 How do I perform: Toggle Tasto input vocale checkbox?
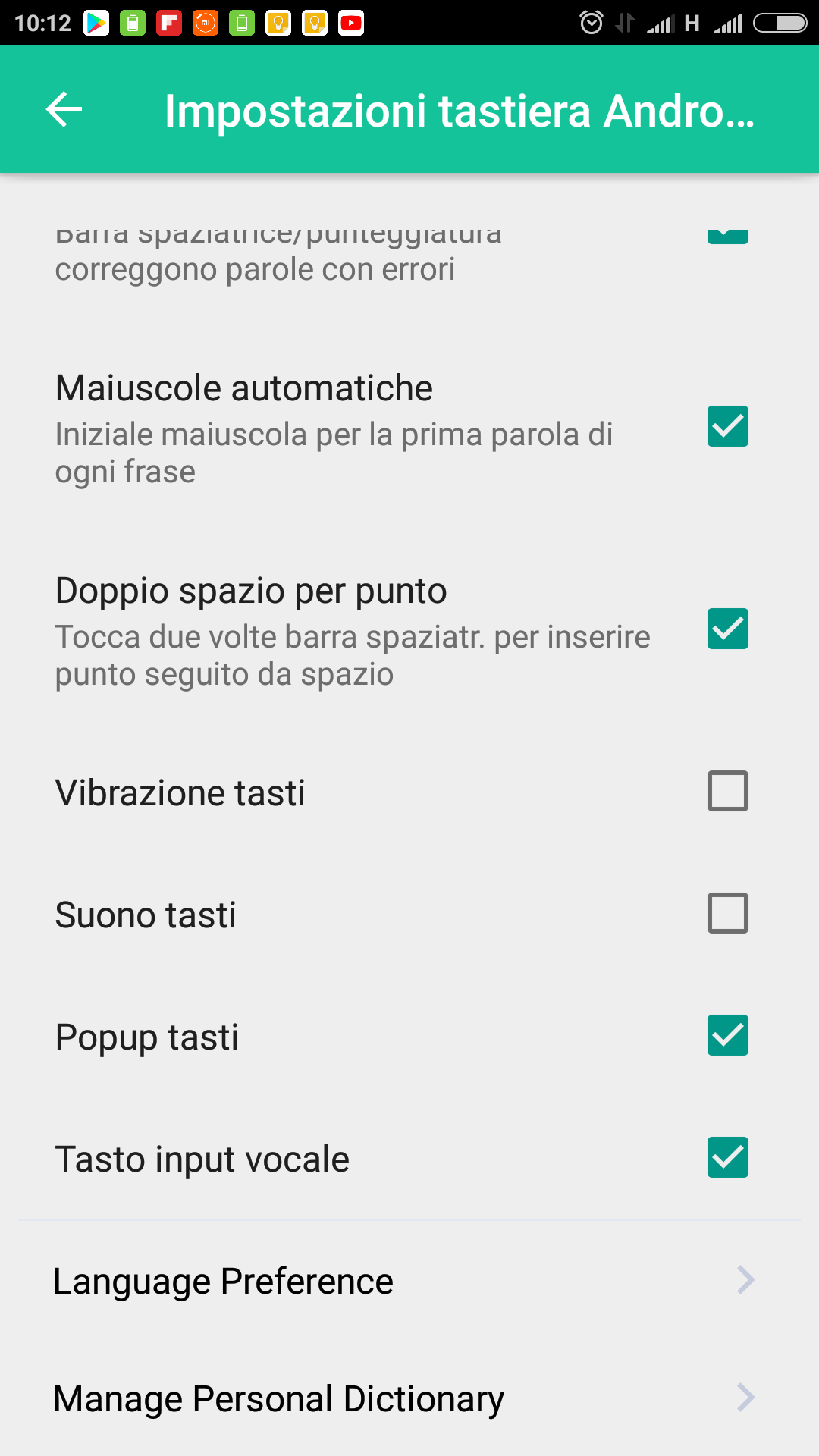pyautogui.click(x=727, y=1157)
